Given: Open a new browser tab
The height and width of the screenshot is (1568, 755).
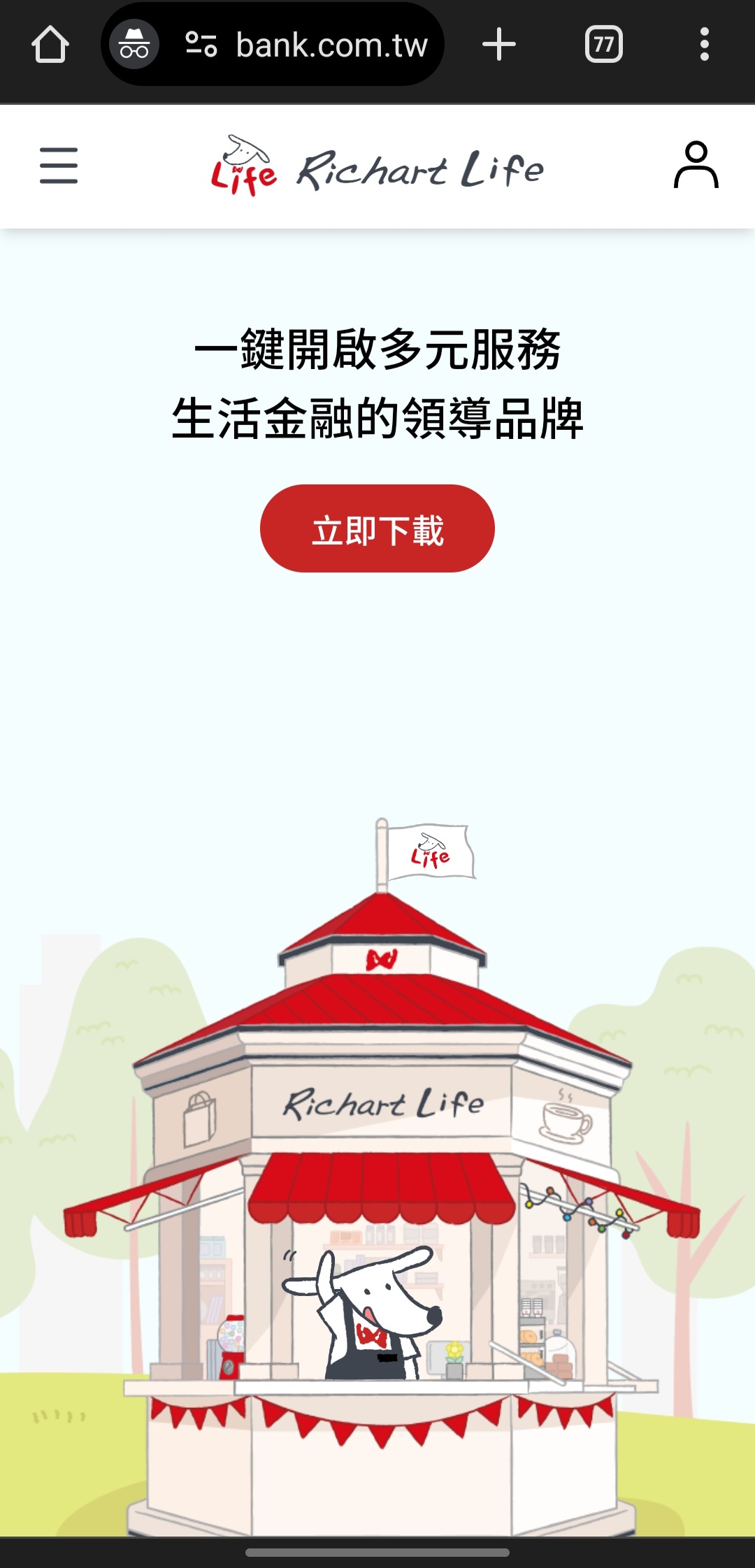Looking at the screenshot, I should [499, 45].
